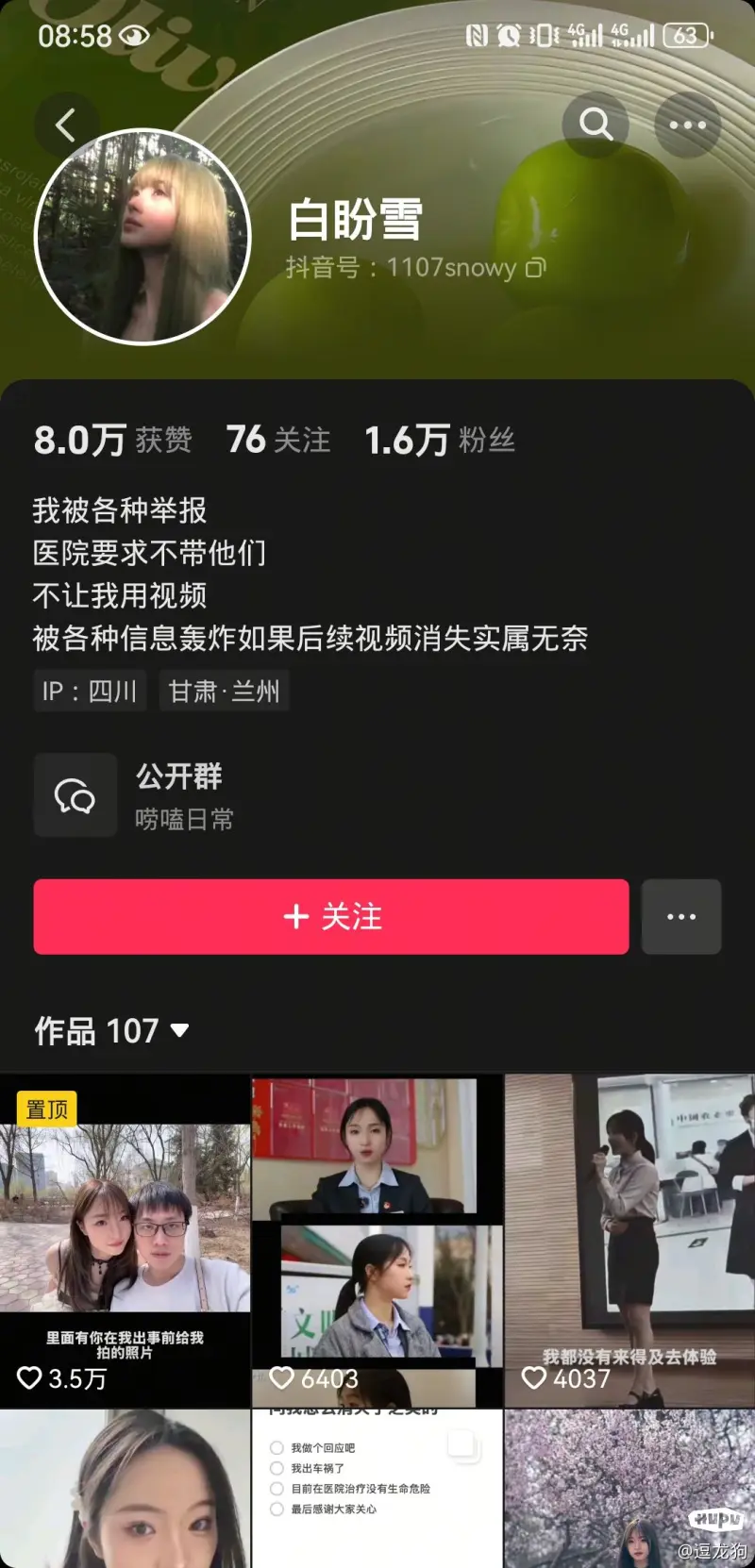View the 8.0万 获赞 likes details
This screenshot has height=1568, width=755.
[x=112, y=440]
